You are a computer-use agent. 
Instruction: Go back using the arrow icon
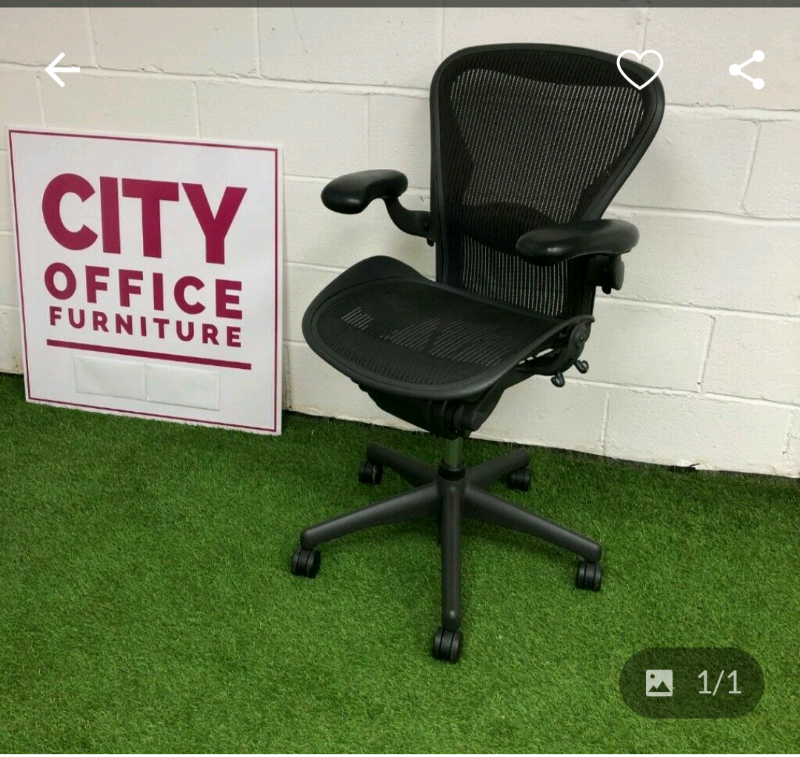62,70
